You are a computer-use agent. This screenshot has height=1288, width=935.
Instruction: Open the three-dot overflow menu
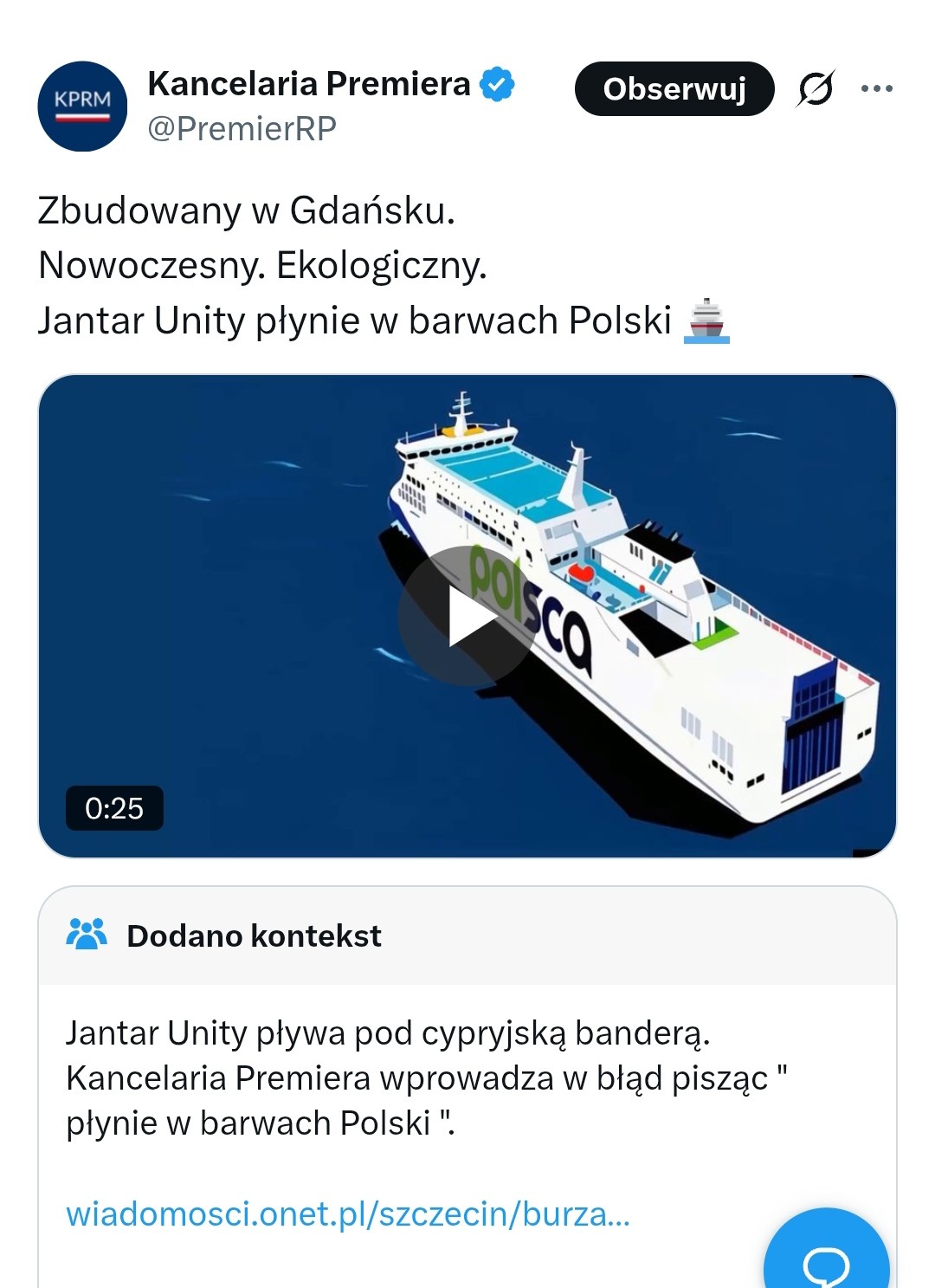pos(876,88)
